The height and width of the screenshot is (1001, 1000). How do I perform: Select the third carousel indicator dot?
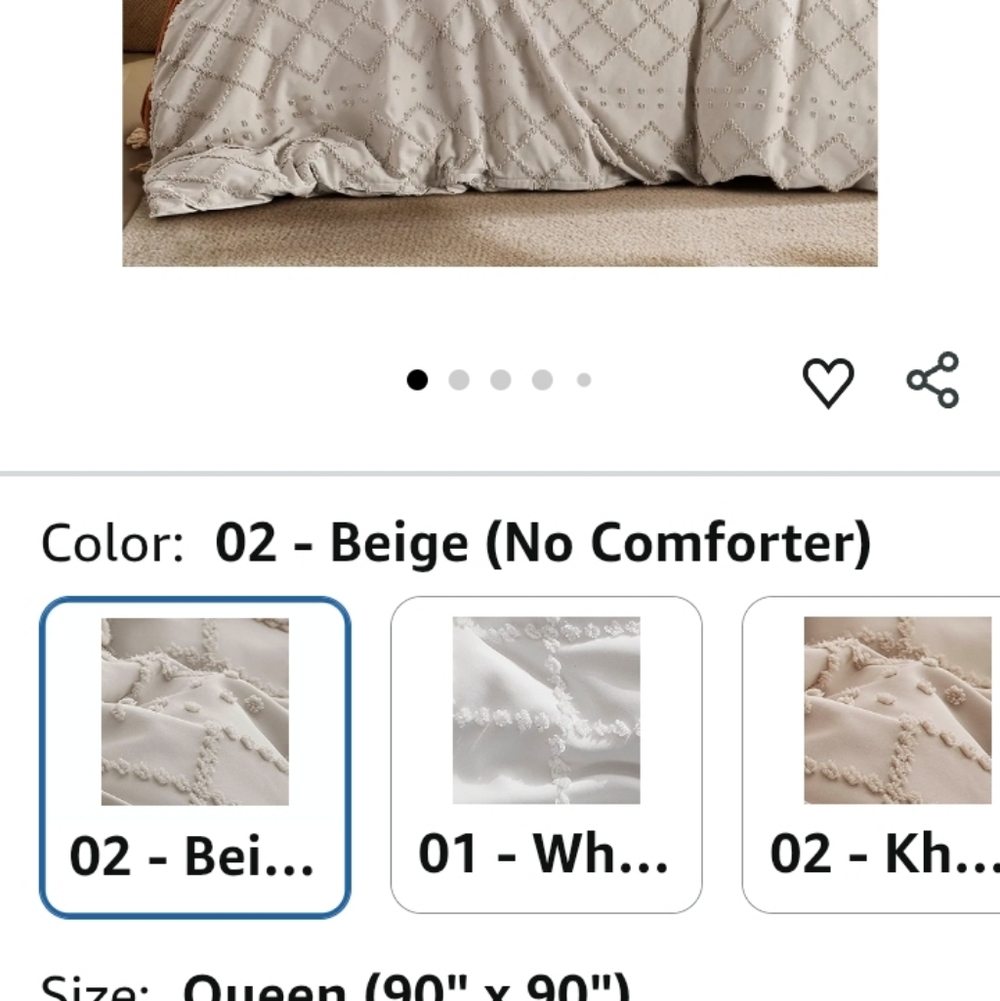click(499, 379)
